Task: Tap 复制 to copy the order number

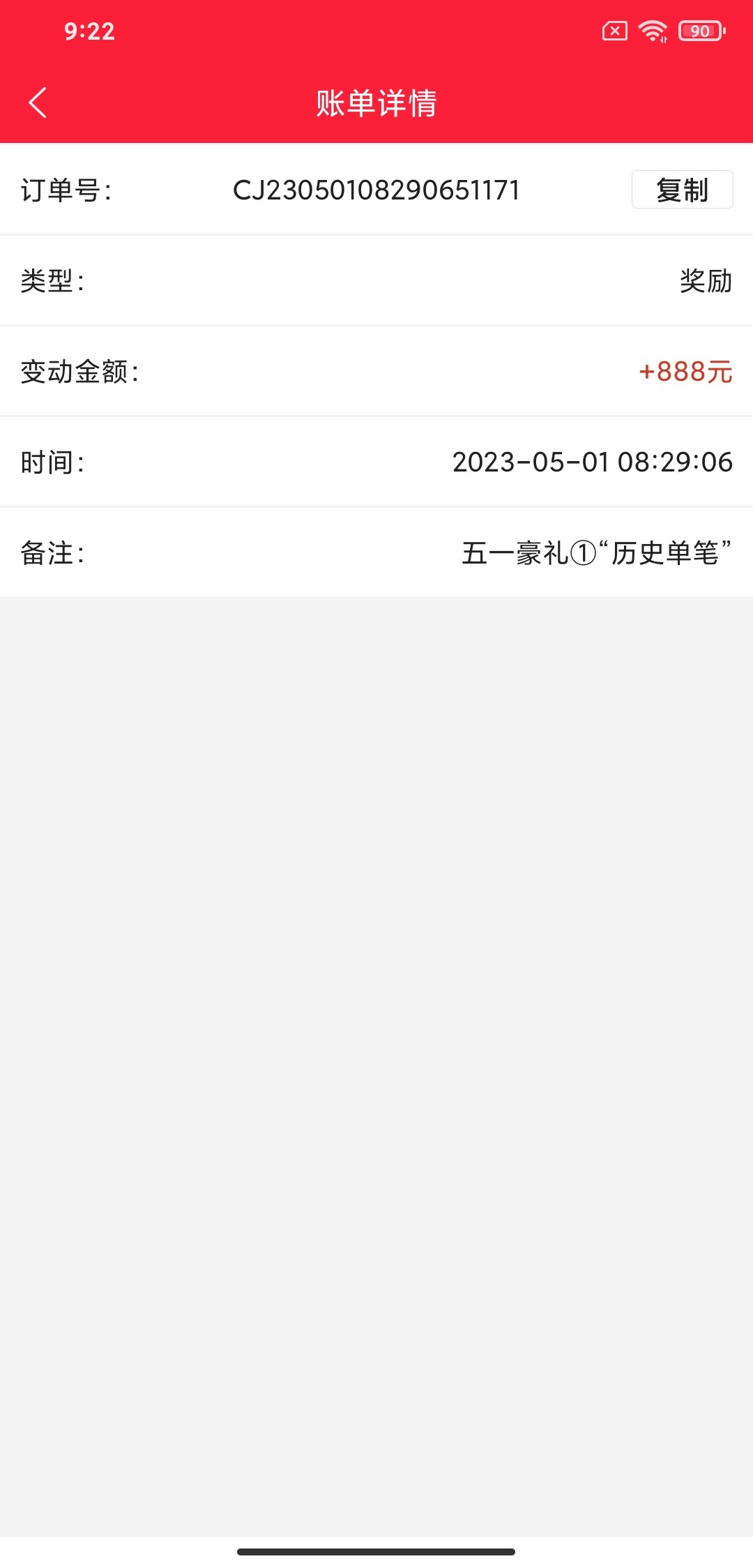Action: 681,190
